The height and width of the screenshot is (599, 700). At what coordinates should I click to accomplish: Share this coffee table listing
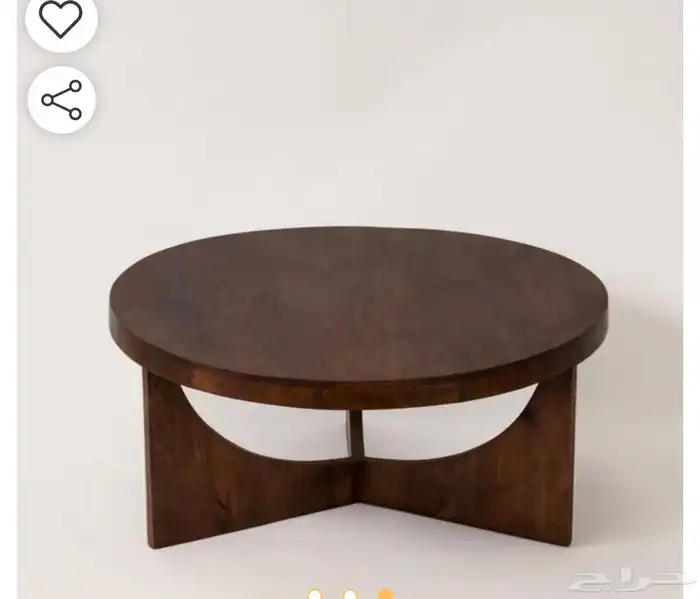click(x=61, y=100)
